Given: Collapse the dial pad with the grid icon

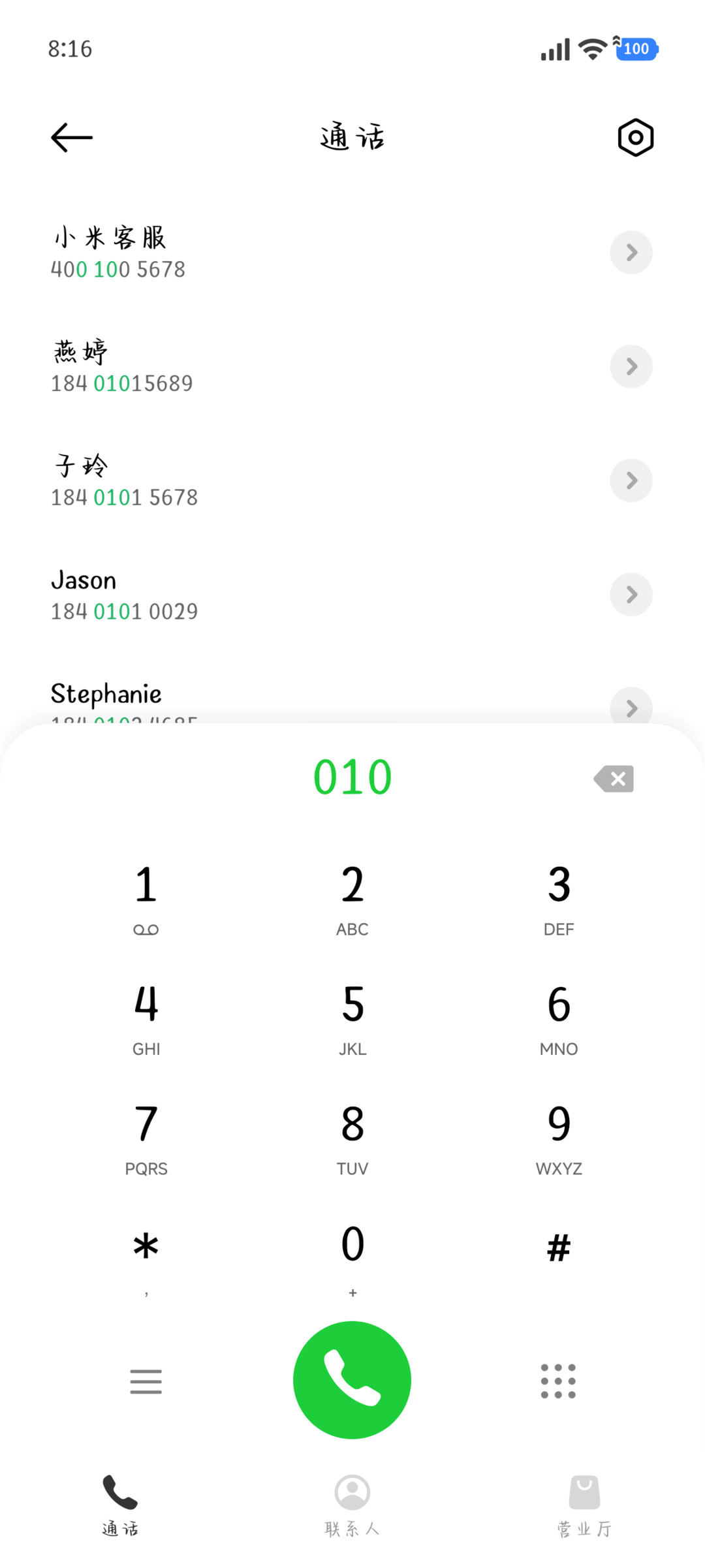Looking at the screenshot, I should click(x=559, y=1381).
